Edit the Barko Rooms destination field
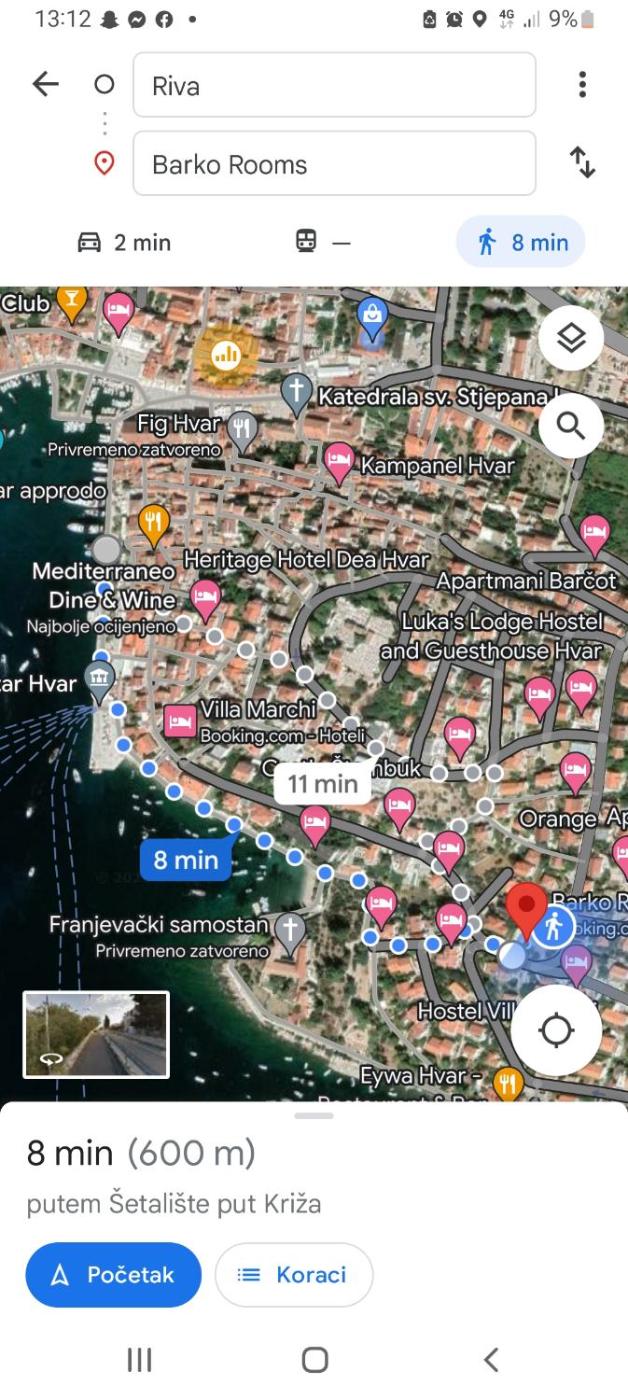The image size is (628, 1400). coord(334,164)
